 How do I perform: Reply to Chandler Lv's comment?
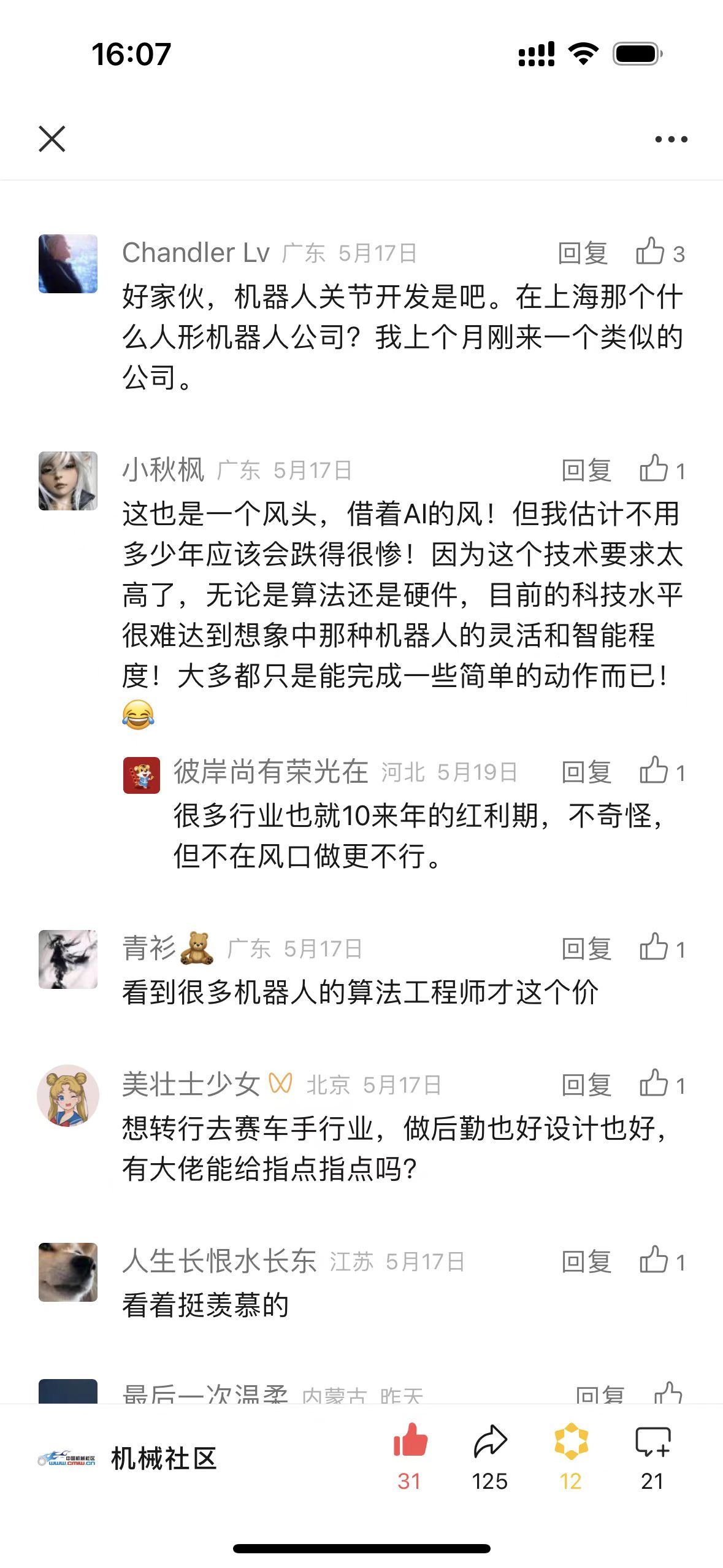click(583, 253)
